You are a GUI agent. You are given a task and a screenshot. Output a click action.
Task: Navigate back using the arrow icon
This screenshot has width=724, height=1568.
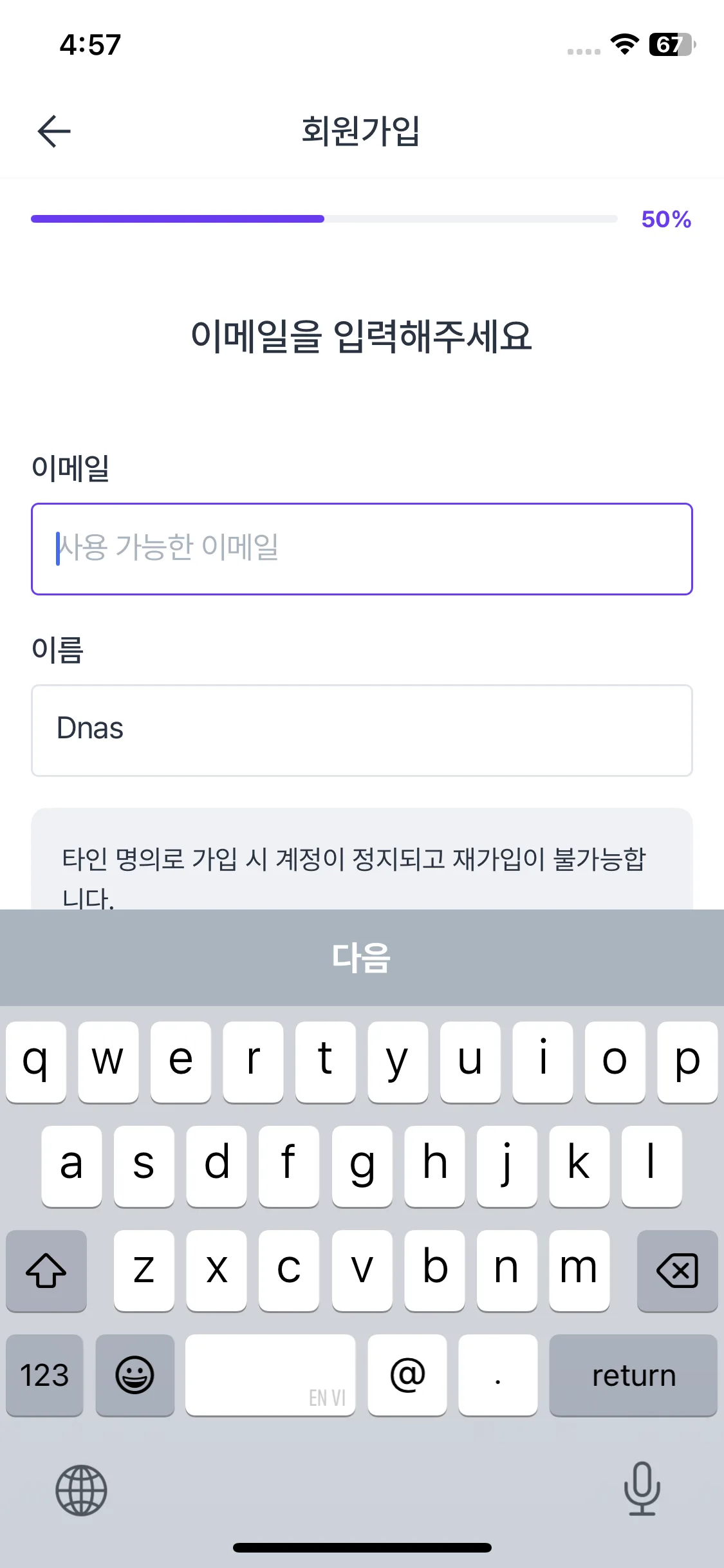(54, 130)
